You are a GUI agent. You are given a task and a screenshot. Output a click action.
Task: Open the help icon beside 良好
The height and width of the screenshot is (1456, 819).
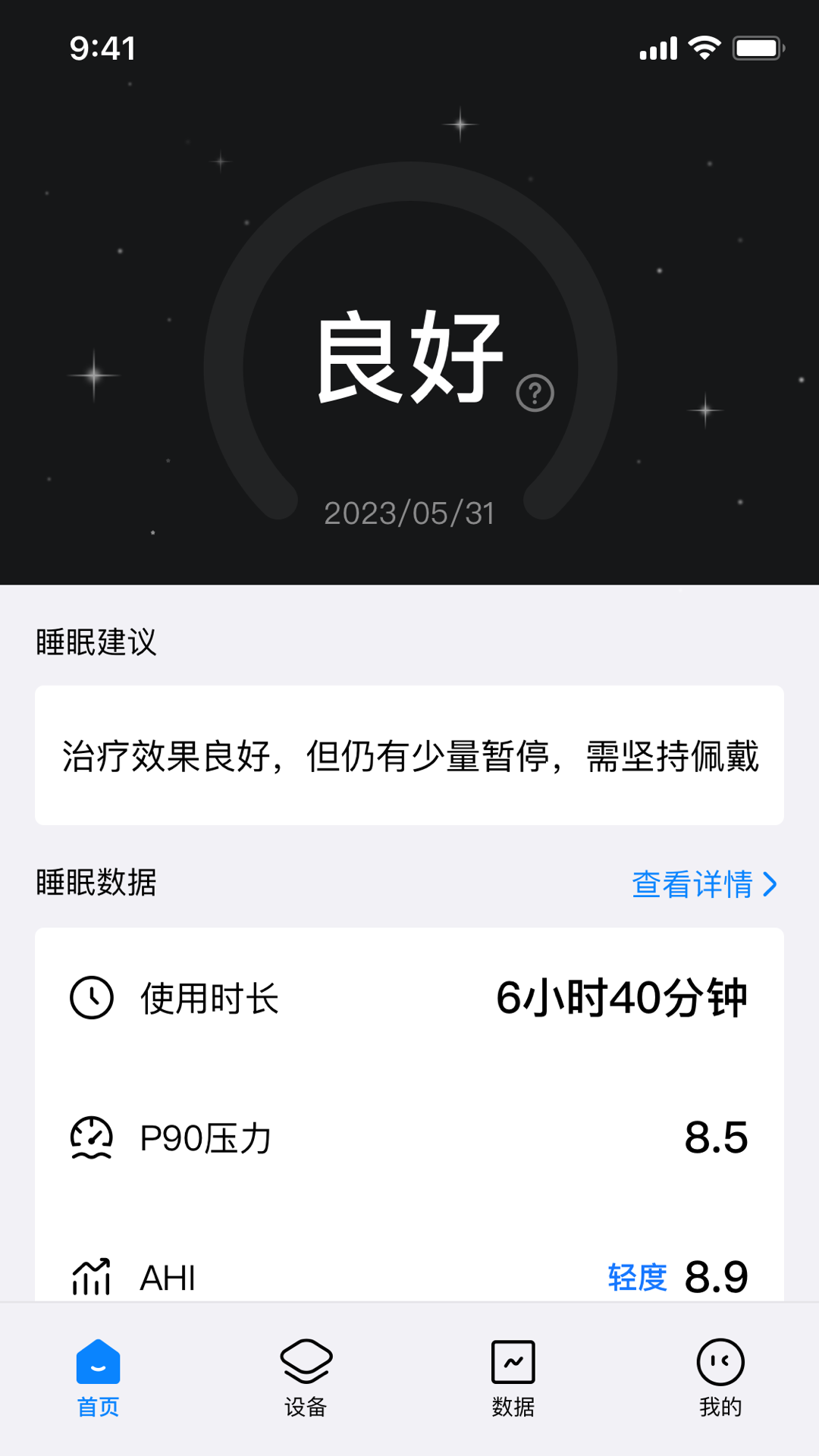pos(535,393)
